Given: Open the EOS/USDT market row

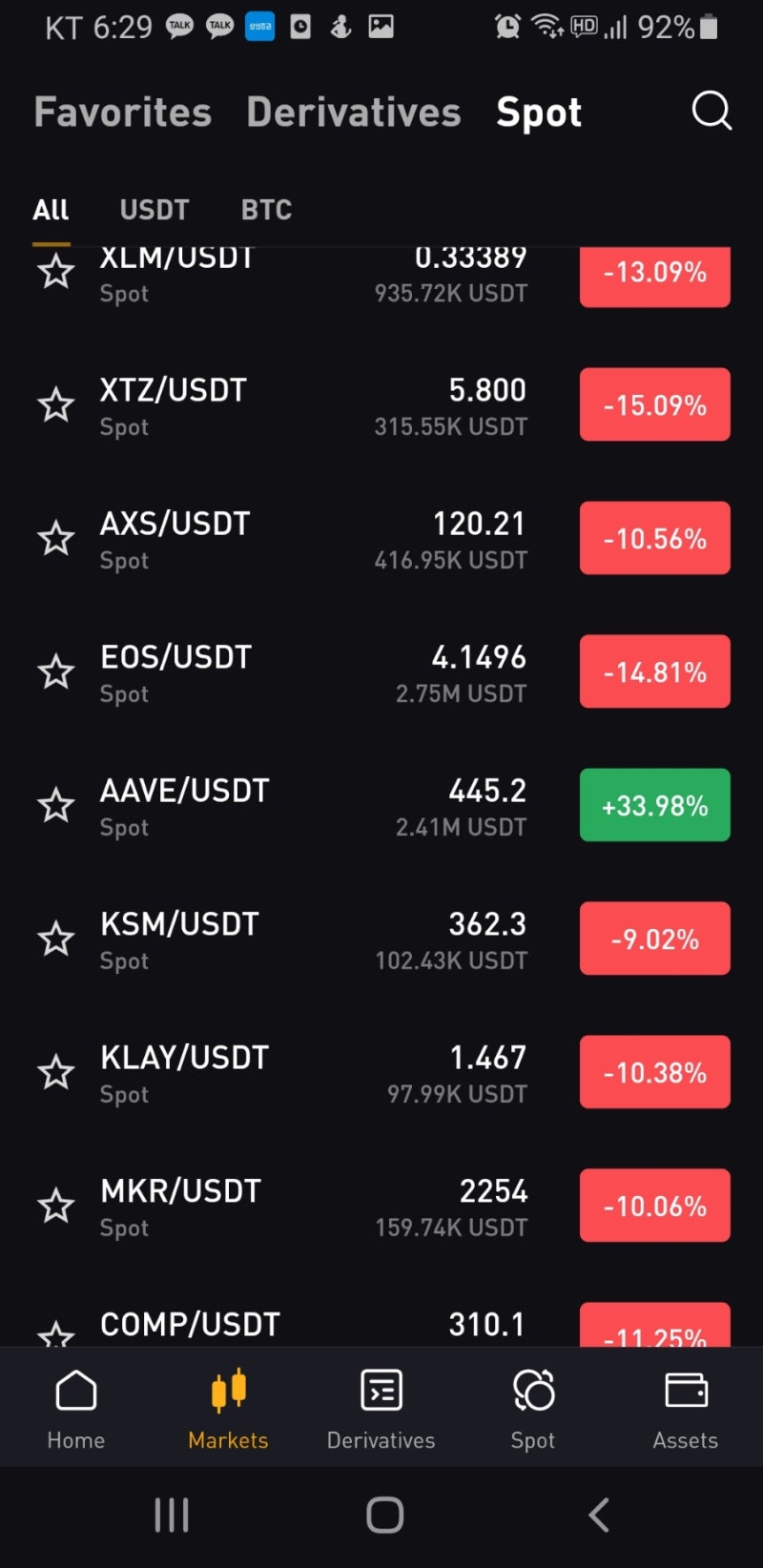Looking at the screenshot, I should tap(381, 672).
